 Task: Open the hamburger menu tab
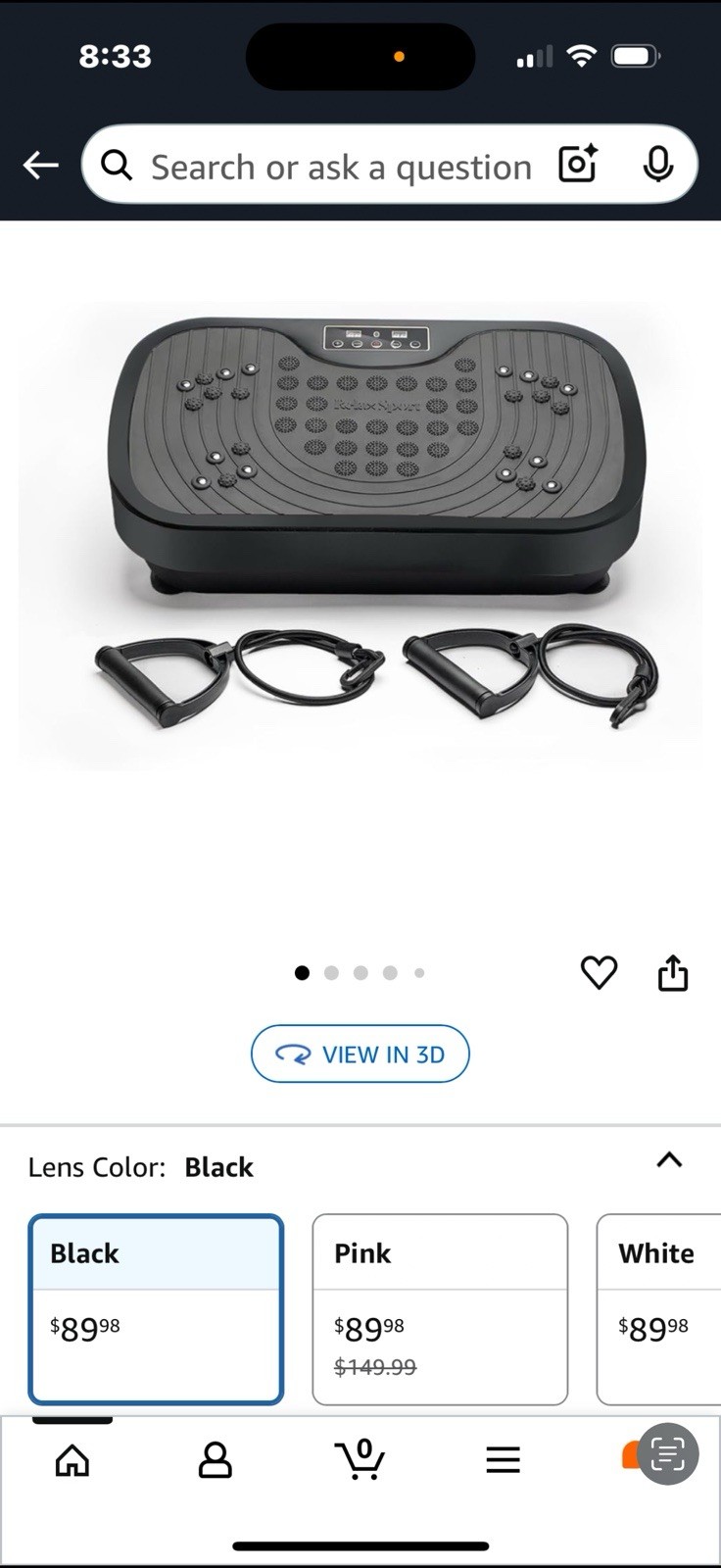pyautogui.click(x=503, y=1460)
